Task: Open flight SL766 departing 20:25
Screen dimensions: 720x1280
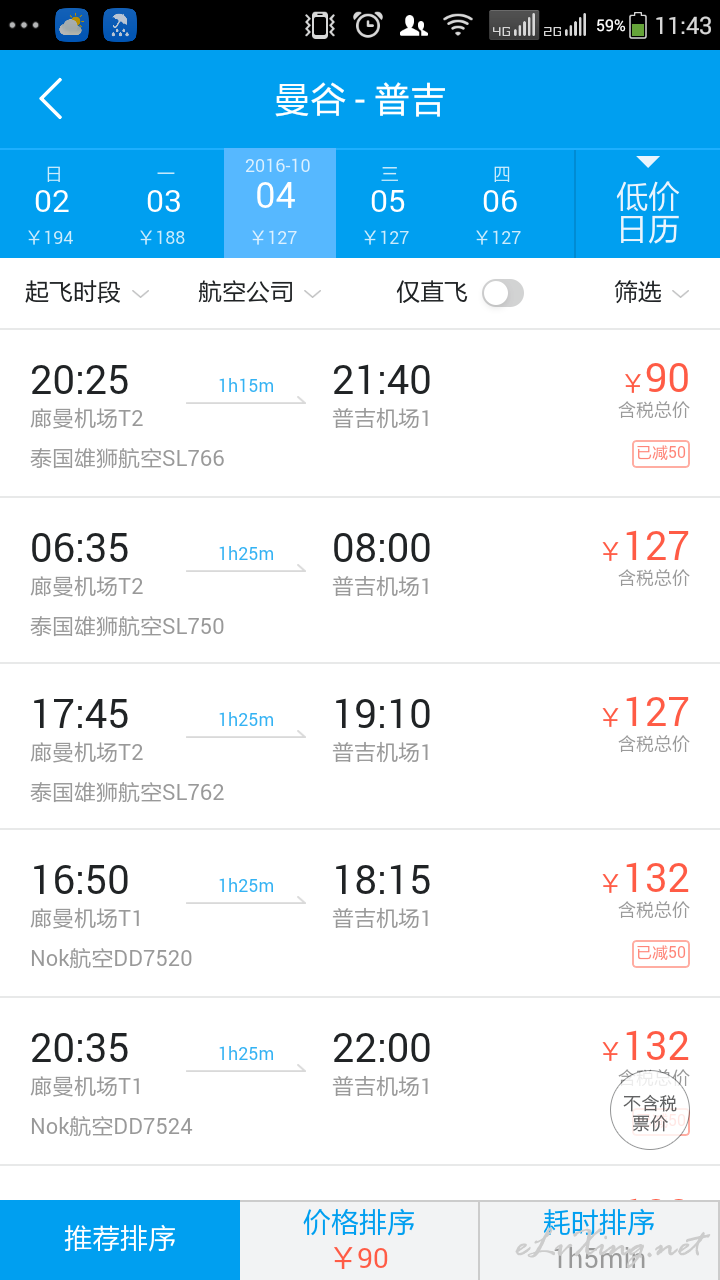Action: coord(360,414)
